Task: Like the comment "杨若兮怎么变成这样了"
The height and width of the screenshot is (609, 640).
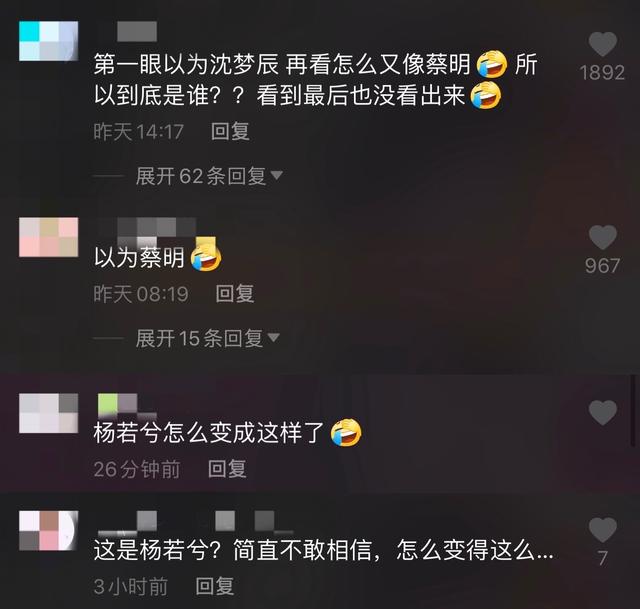Action: [602, 412]
